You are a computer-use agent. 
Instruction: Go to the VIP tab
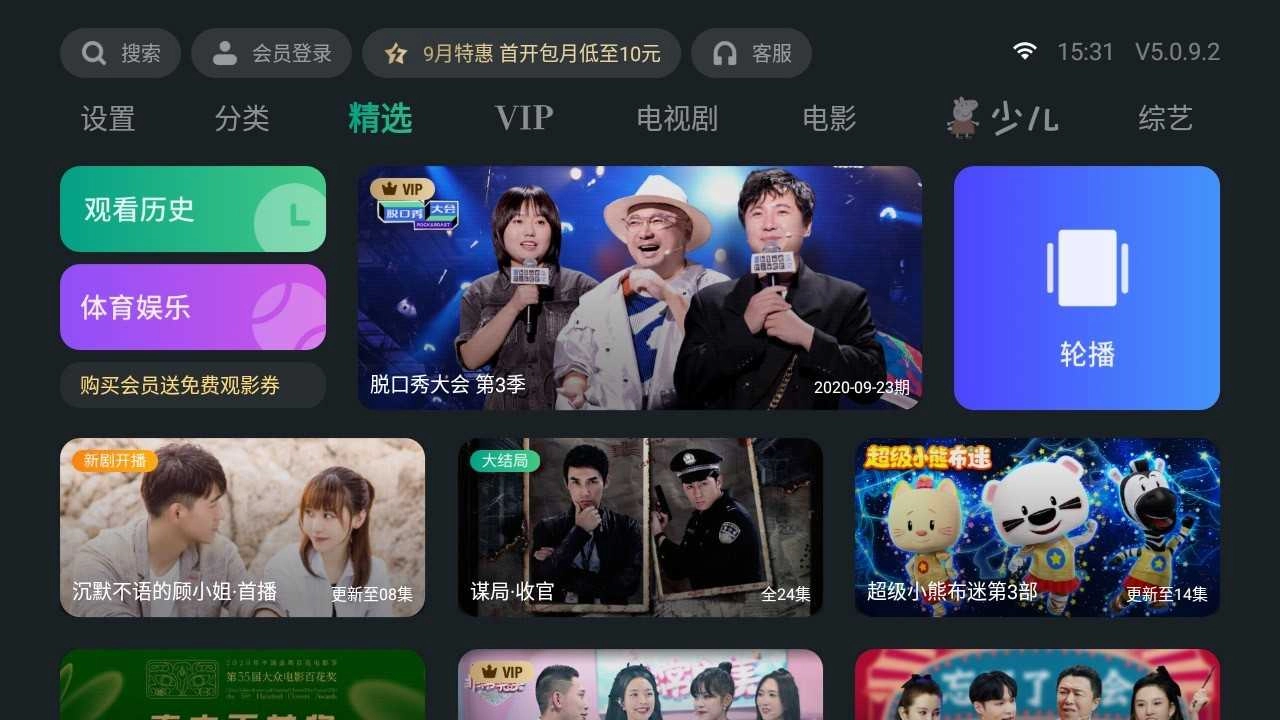coord(523,118)
